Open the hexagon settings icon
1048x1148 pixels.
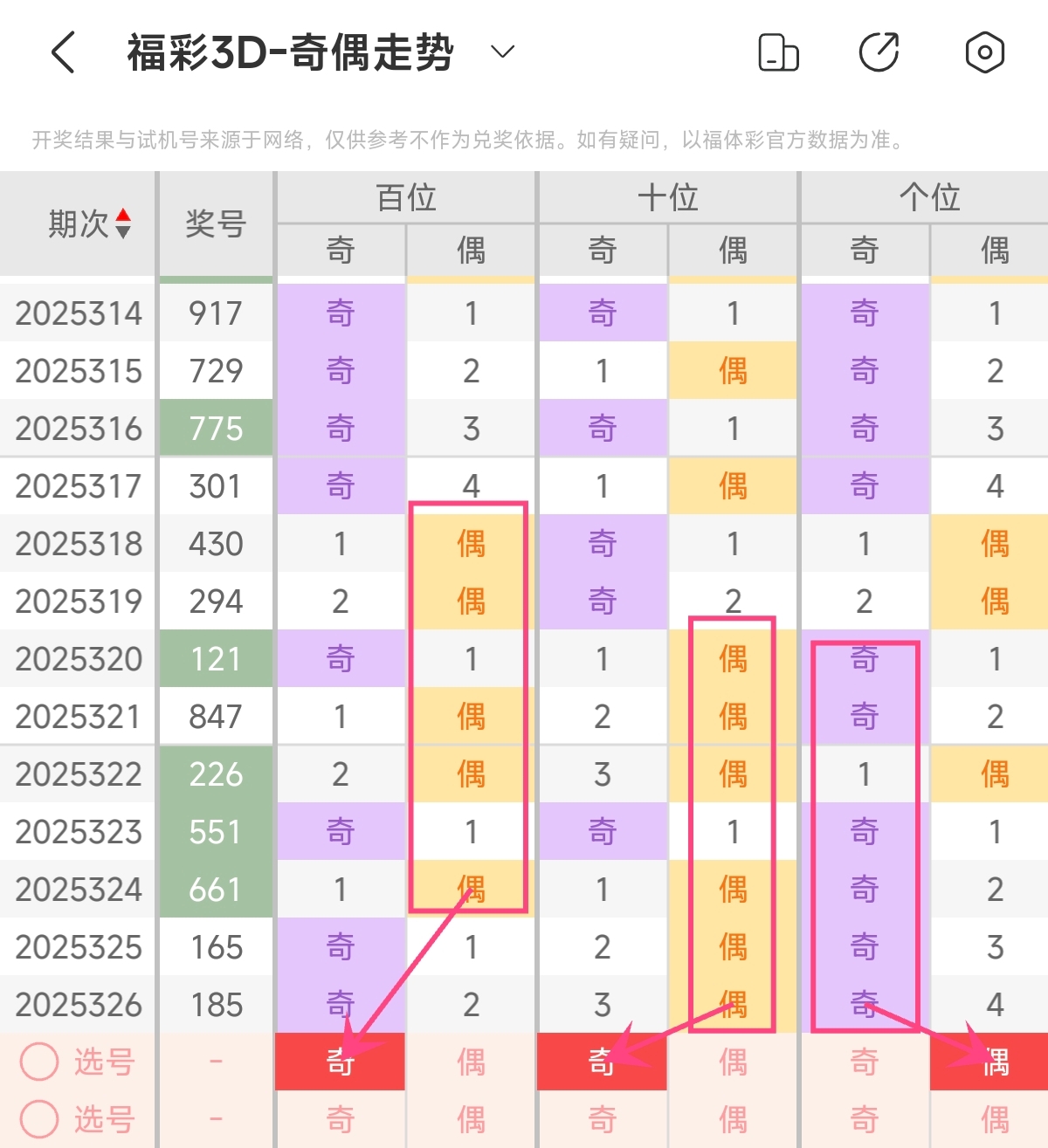coord(984,52)
